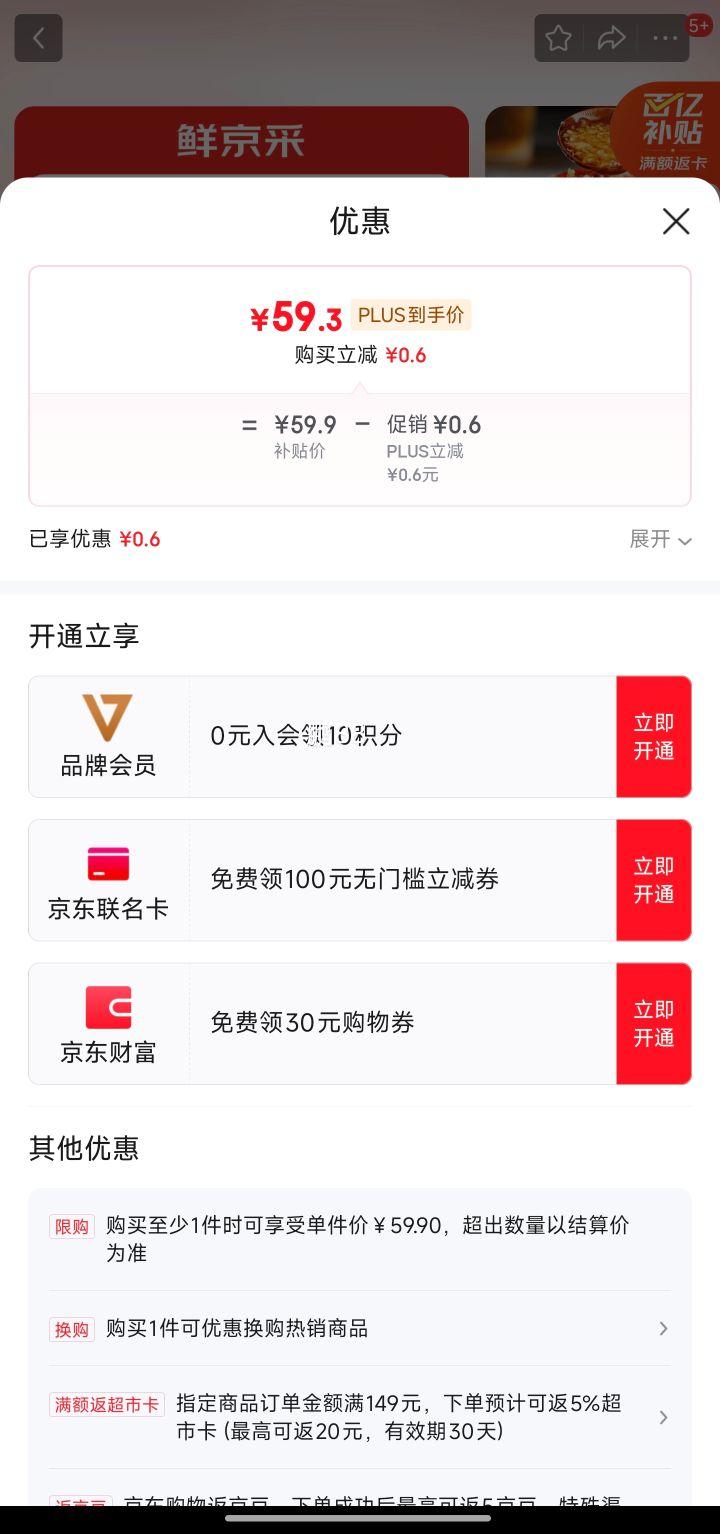Expand the 已享优惠 details
This screenshot has height=1534, width=720.
(660, 539)
